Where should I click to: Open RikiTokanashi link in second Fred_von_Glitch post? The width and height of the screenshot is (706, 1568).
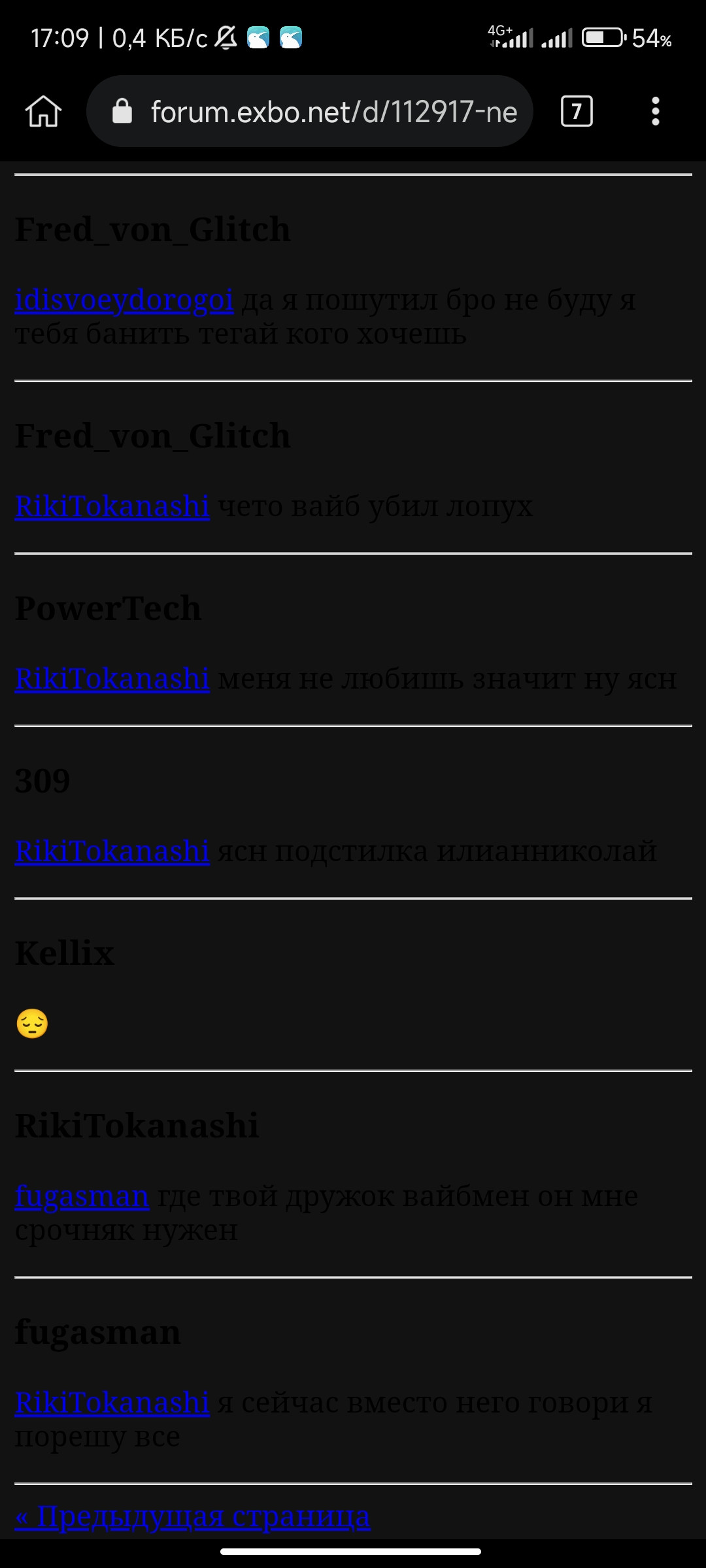[112, 506]
